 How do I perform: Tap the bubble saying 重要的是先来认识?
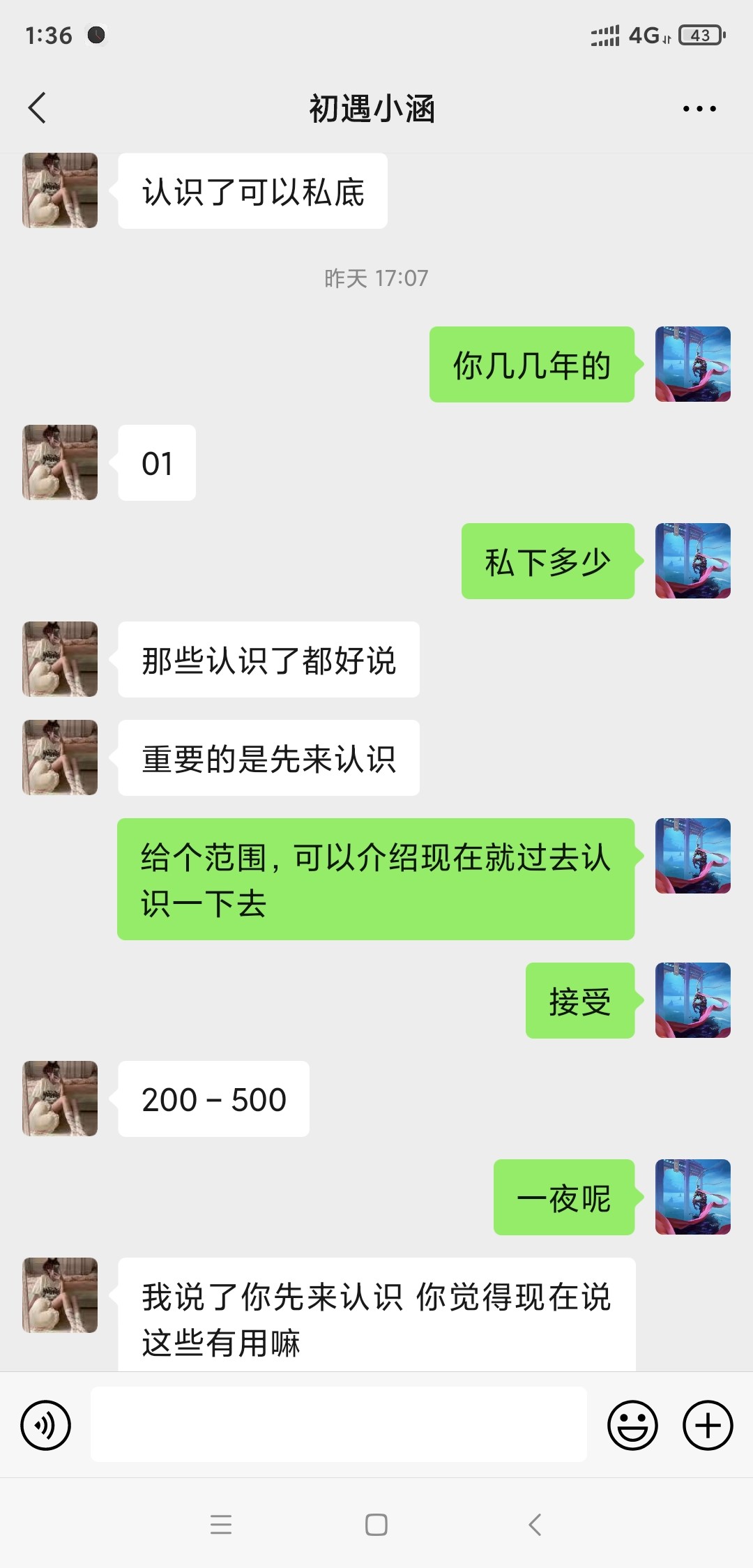[x=268, y=758]
